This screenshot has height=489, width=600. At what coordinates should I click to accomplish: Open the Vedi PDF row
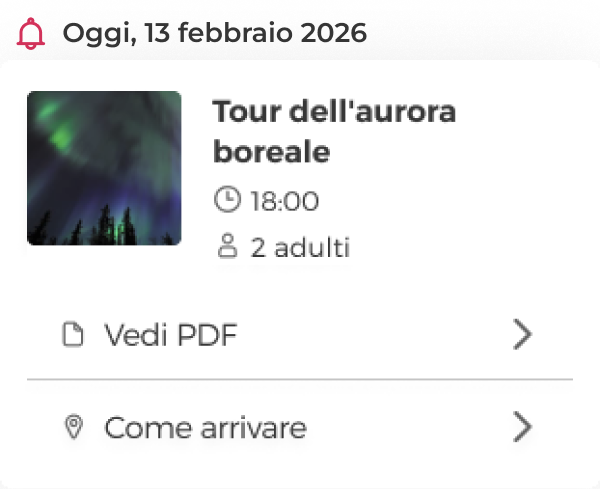pyautogui.click(x=298, y=336)
